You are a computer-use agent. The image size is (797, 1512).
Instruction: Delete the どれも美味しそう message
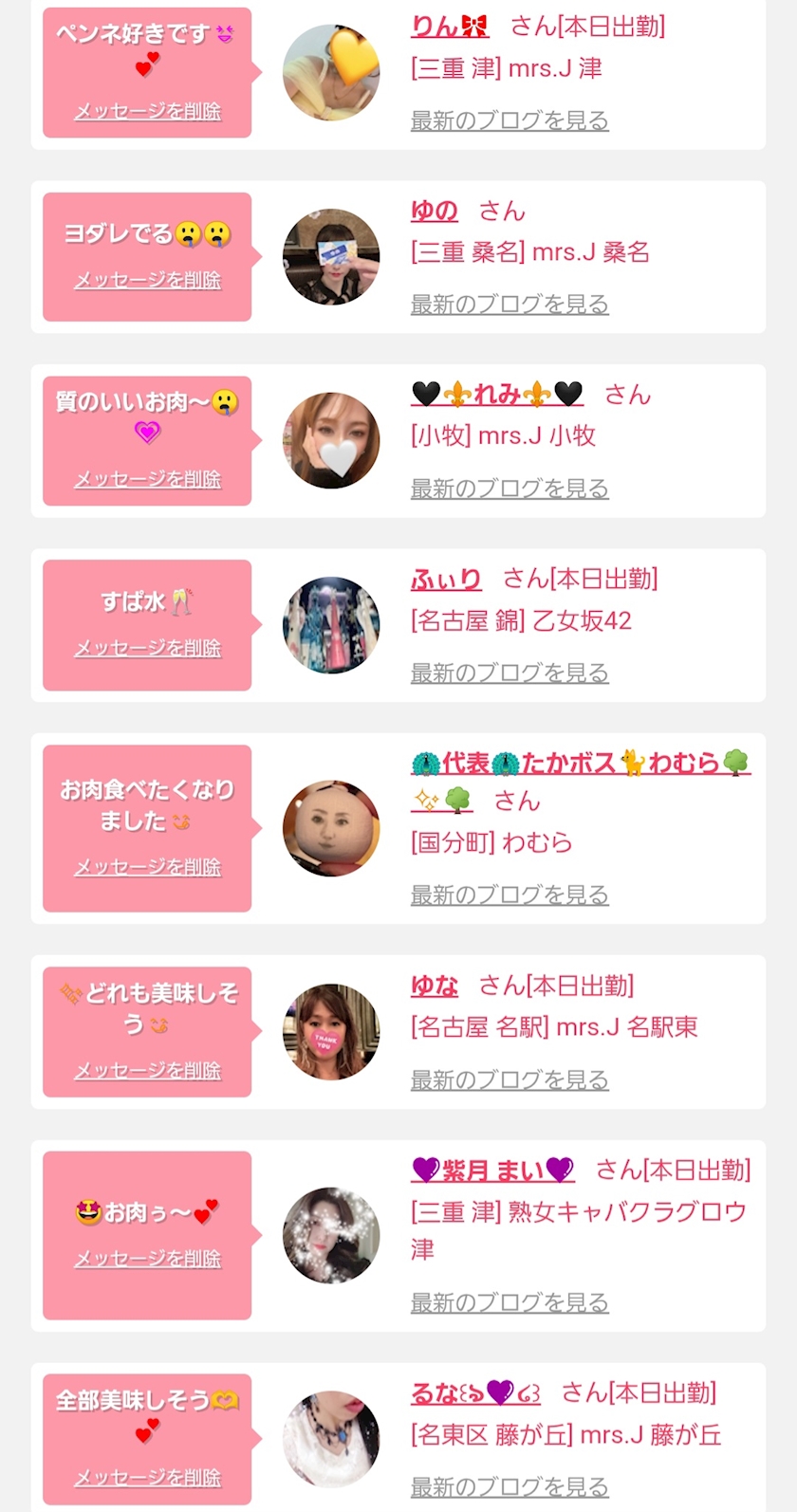148,1070
